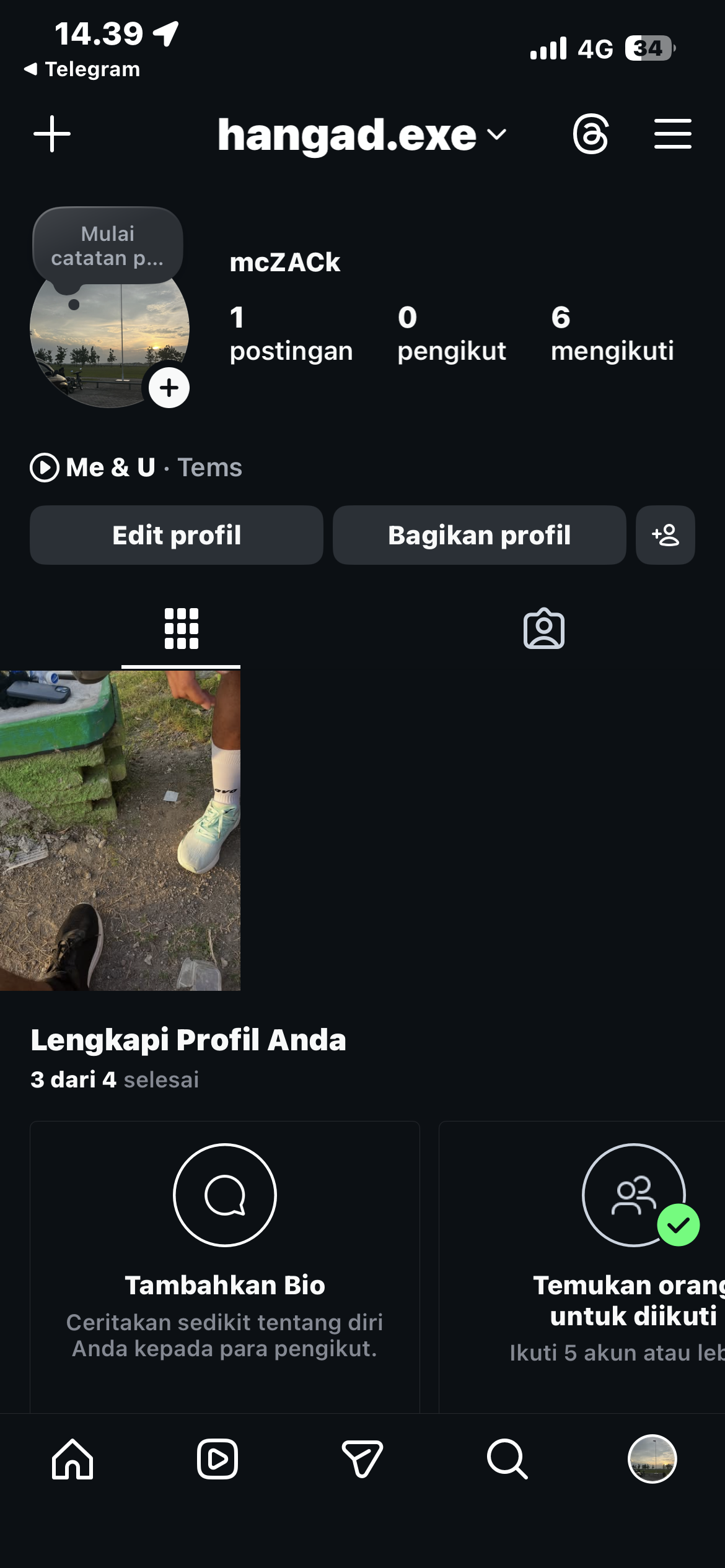Screen dimensions: 725x1568
Task: Add a story with the profile photo plus badge
Action: (169, 388)
